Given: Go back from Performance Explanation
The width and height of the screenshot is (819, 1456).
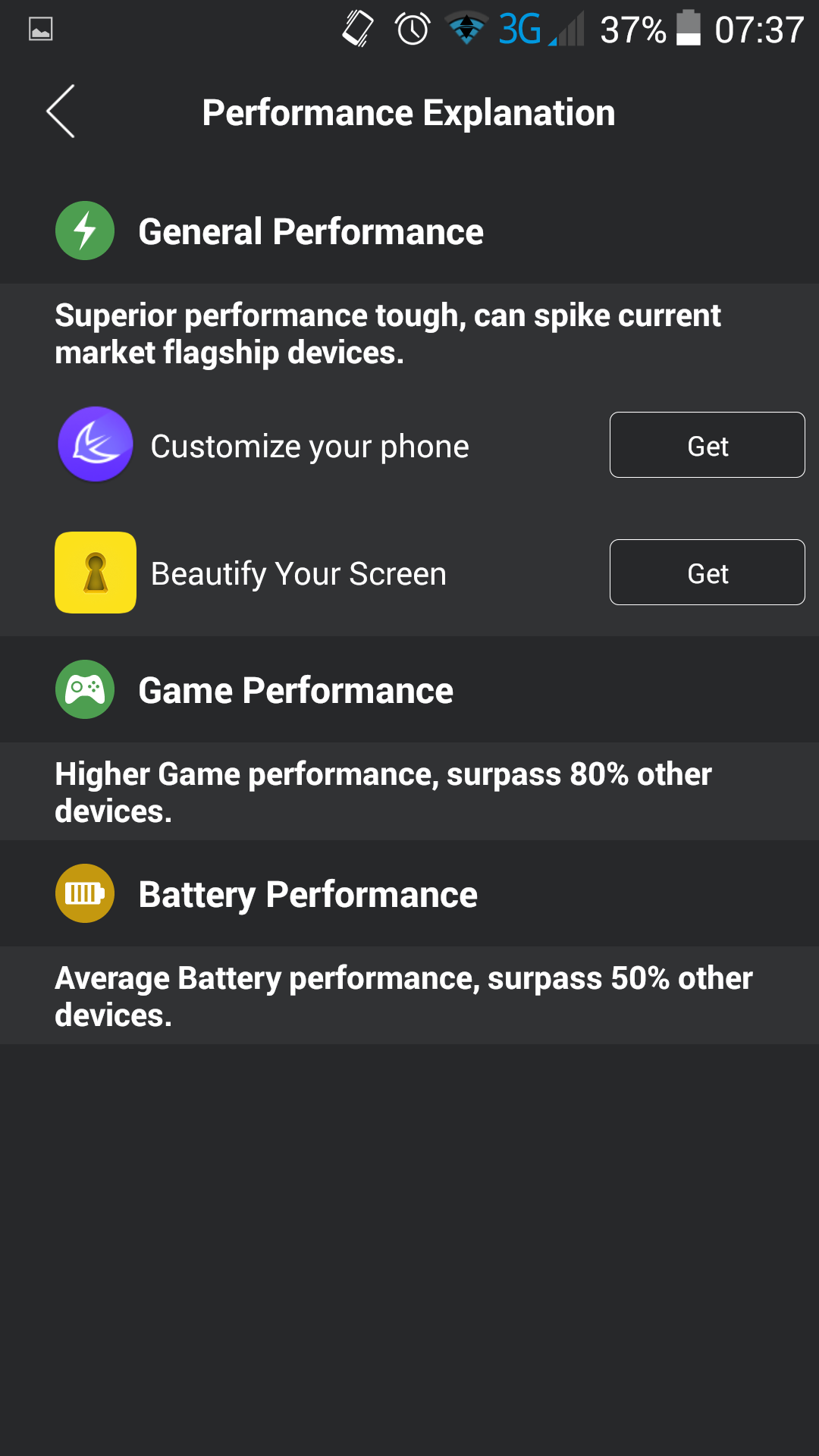Looking at the screenshot, I should pos(61,111).
